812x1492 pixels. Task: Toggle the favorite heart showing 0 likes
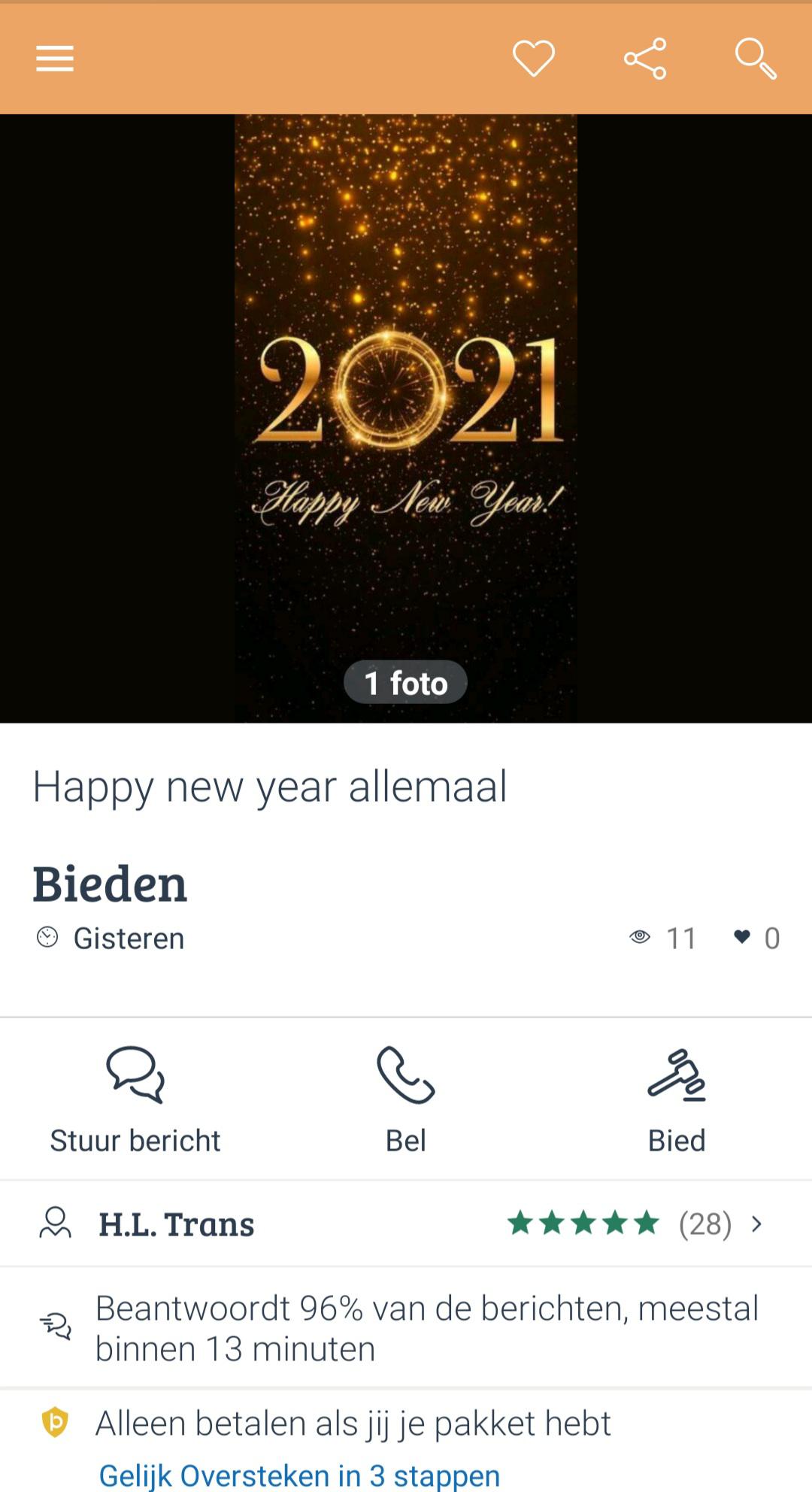pyautogui.click(x=742, y=938)
